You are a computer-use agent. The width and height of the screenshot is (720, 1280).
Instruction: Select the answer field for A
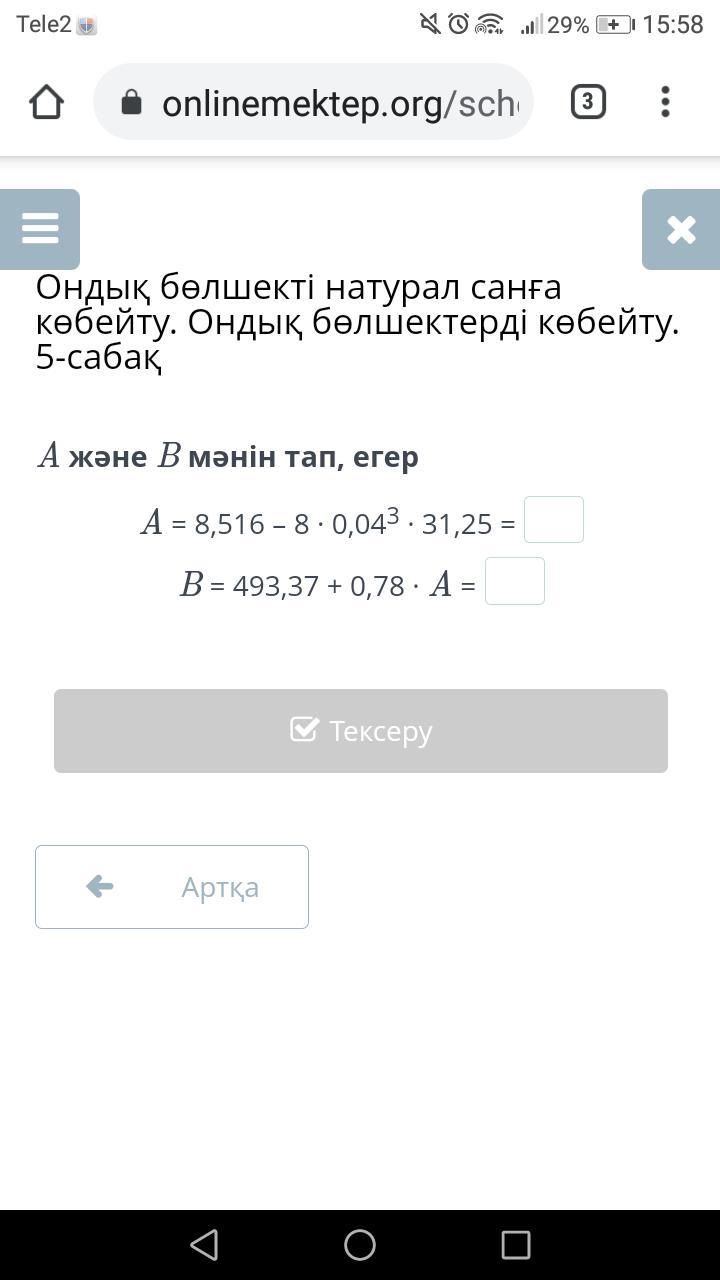554,520
